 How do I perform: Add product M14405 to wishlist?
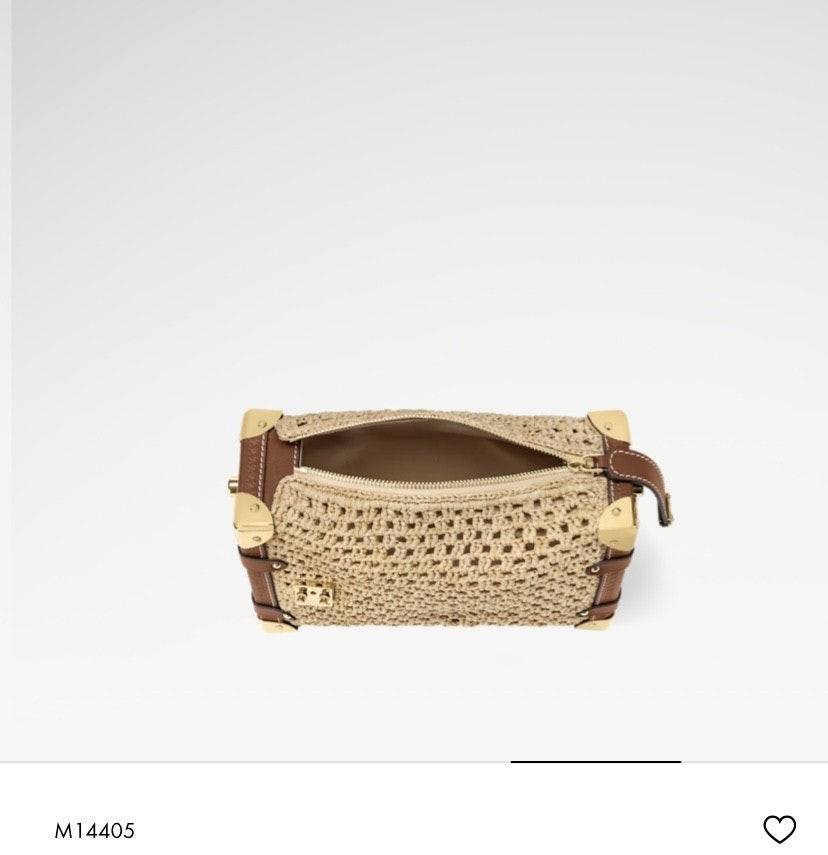point(779,829)
